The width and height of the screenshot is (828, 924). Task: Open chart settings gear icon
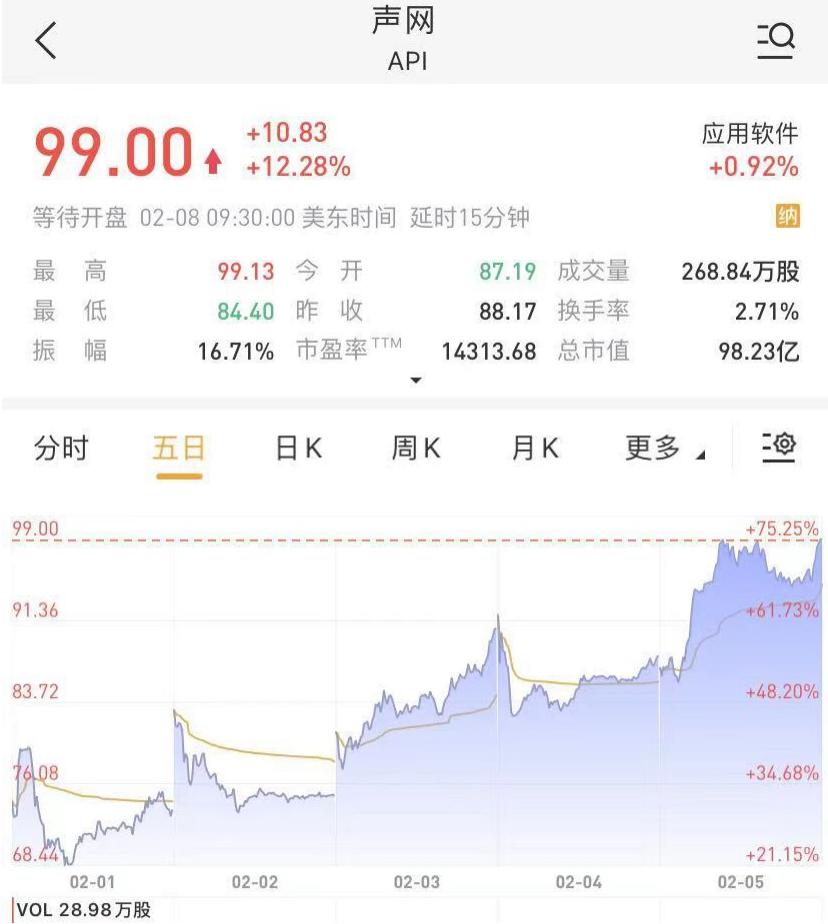[778, 446]
